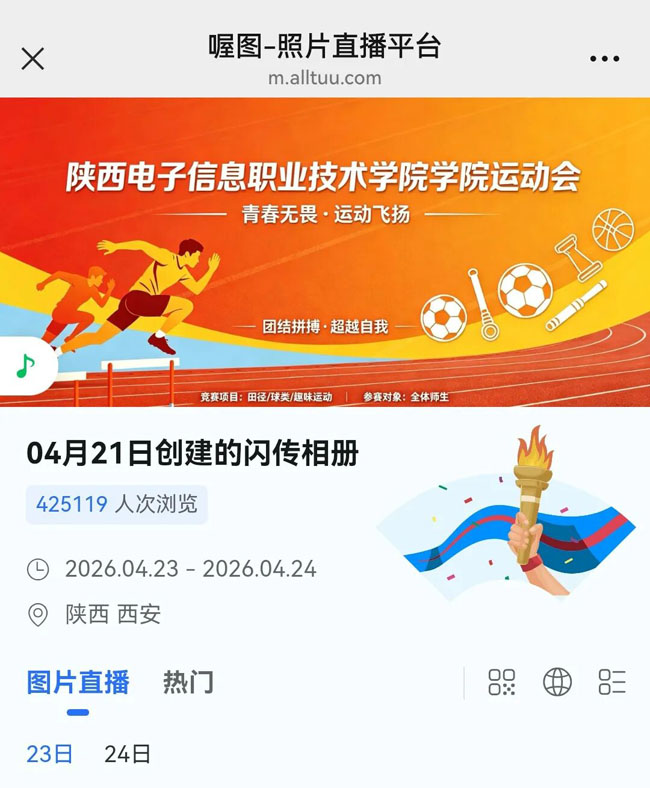Select the 23日 date filter
Viewport: 650px width, 788px height.
click(50, 754)
